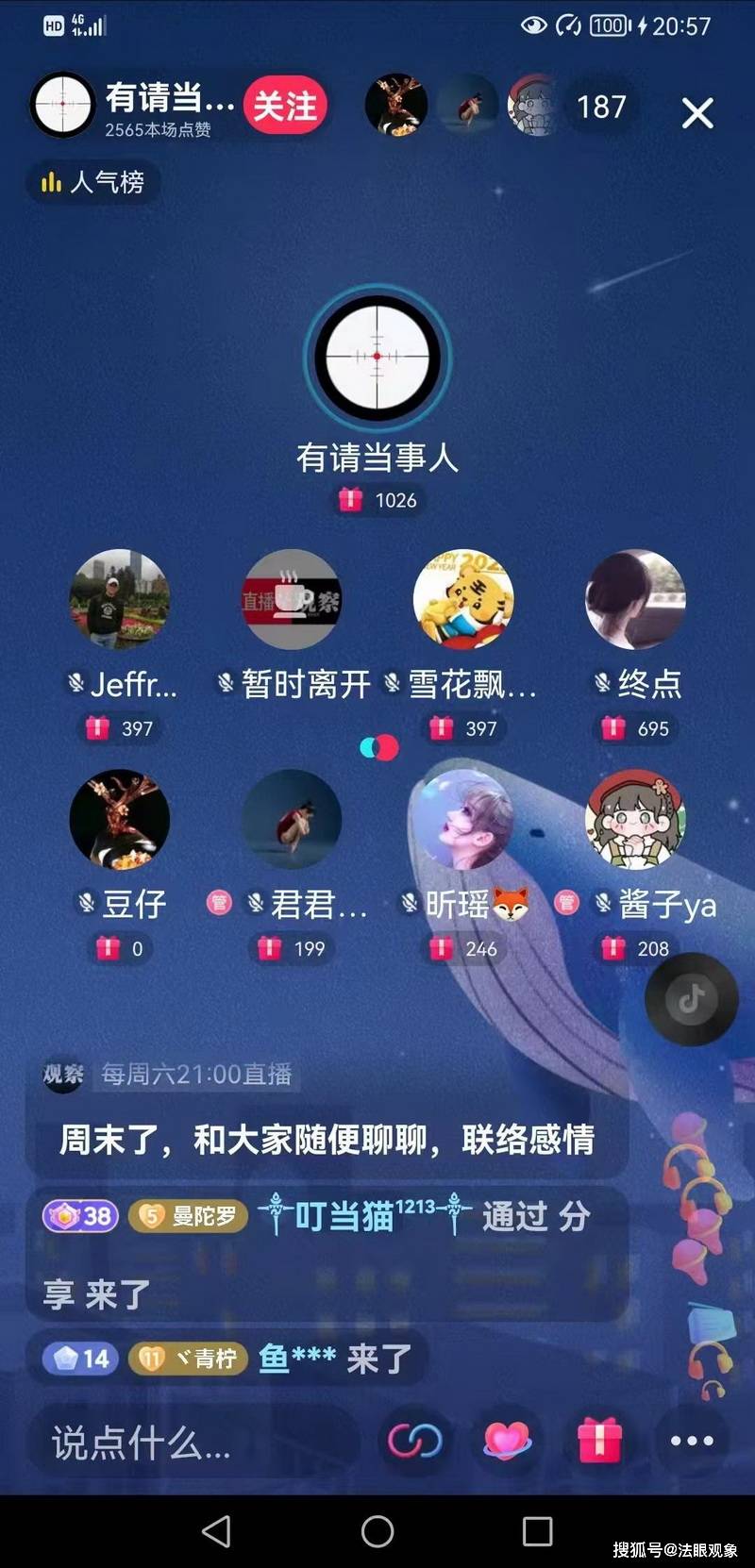Open the gift panel
The width and height of the screenshot is (755, 1568).
(x=599, y=1441)
